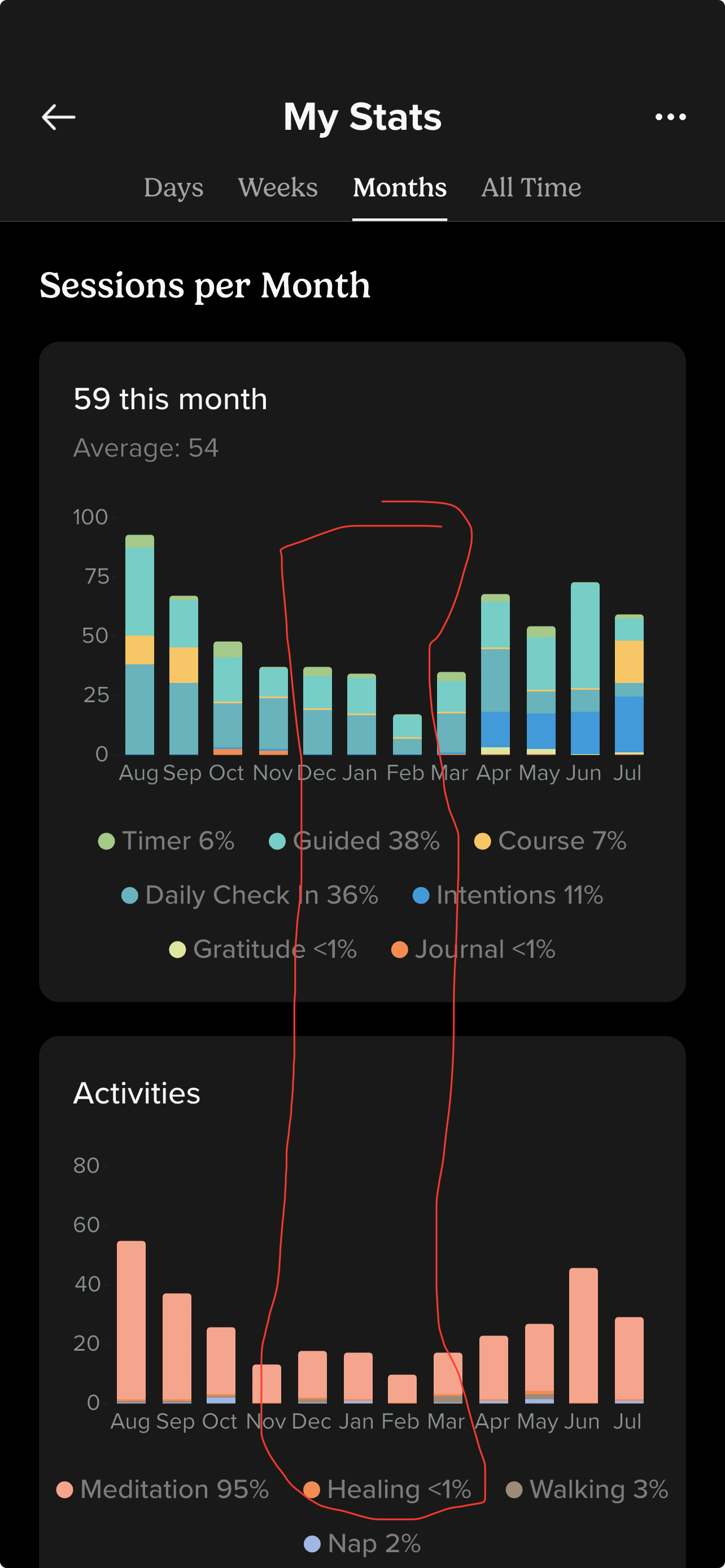Screen dimensions: 725x1568
Task: Open the three-dot overflow menu
Action: click(x=670, y=117)
